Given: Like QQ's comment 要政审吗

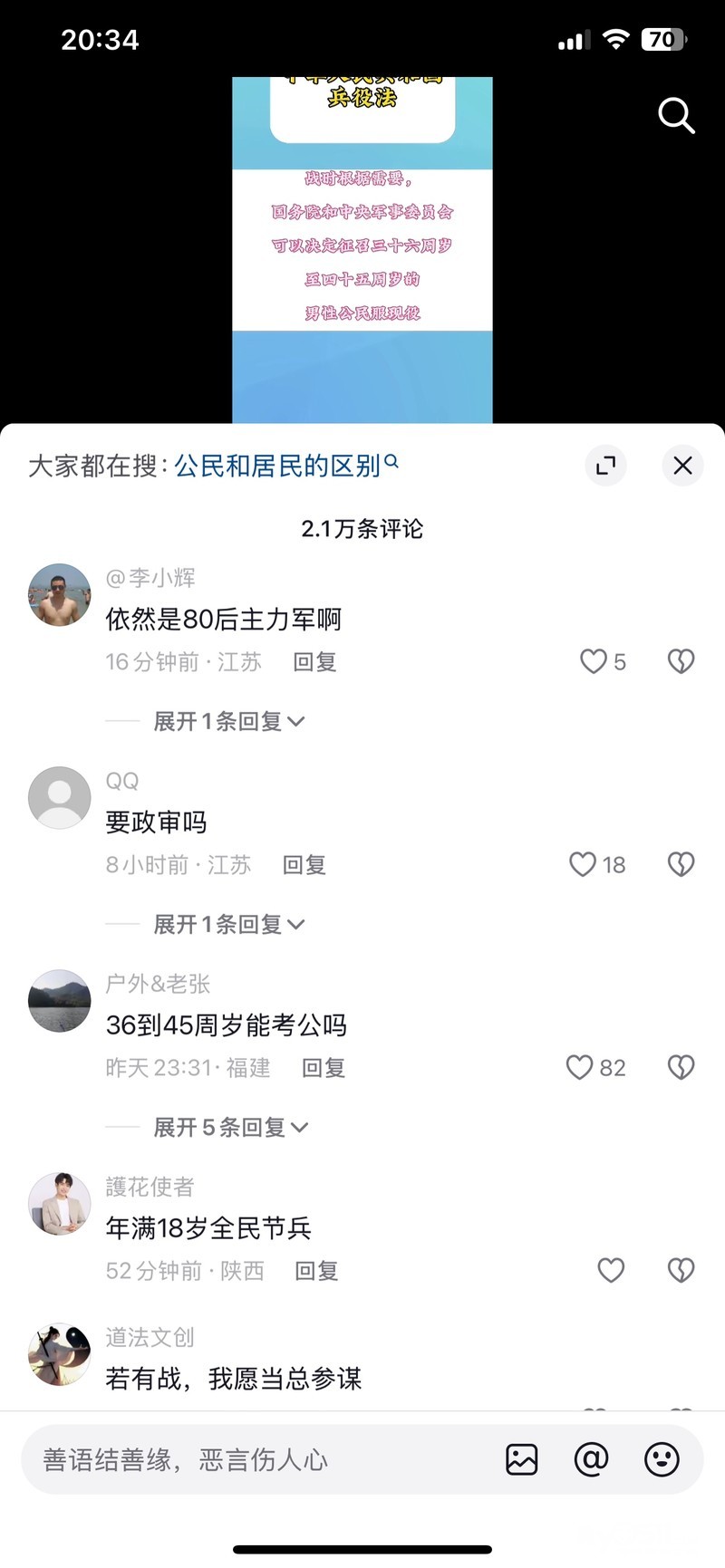Looking at the screenshot, I should point(597,865).
